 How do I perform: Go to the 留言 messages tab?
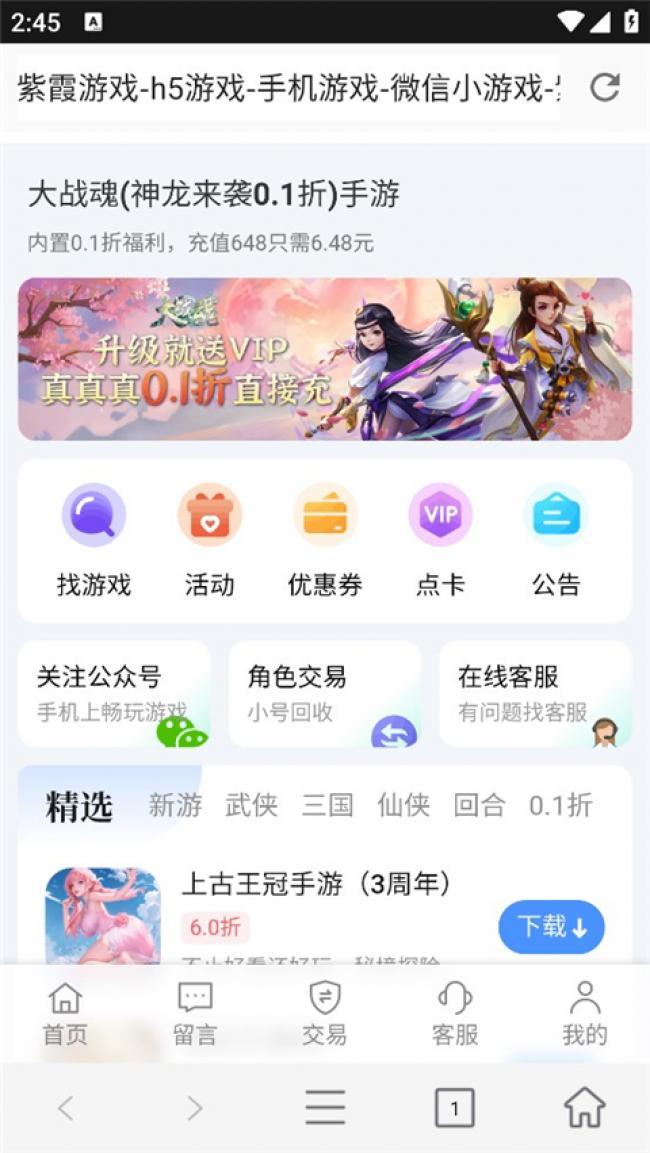point(195,1013)
